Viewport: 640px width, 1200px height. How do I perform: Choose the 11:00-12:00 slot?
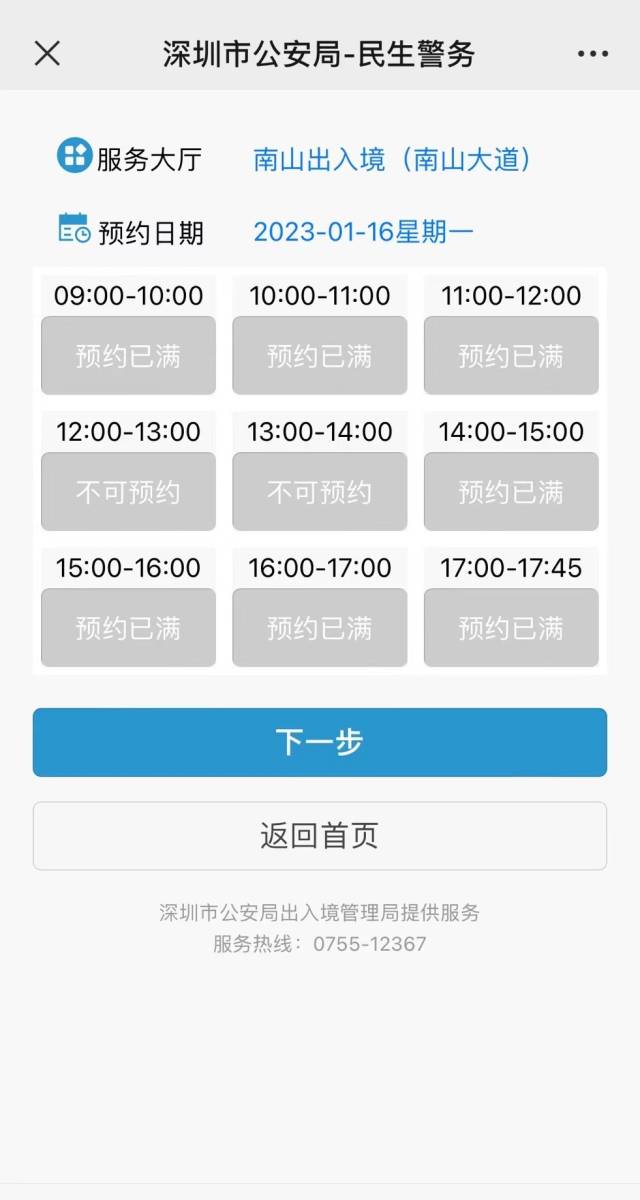[x=511, y=355]
